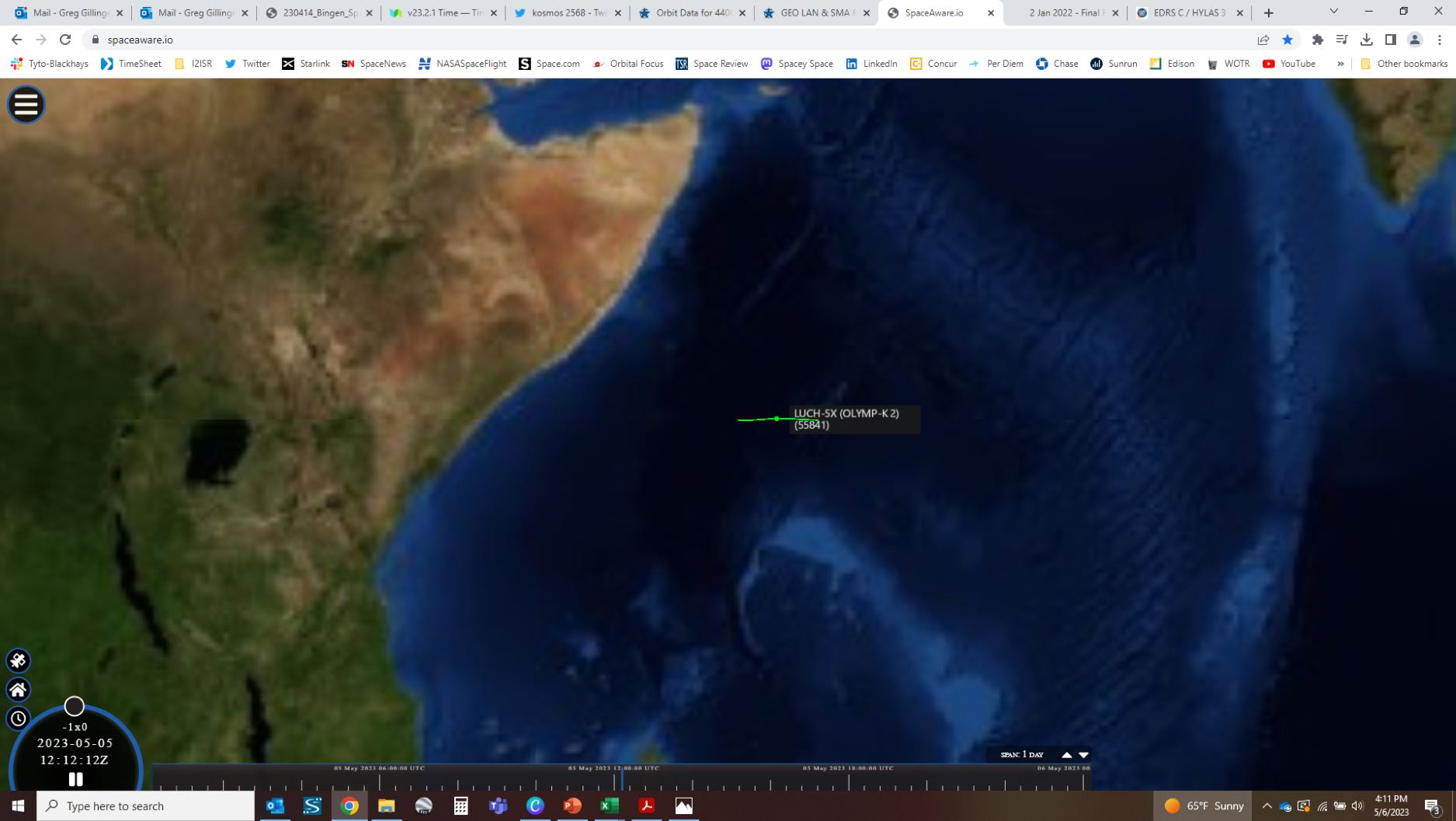Open the SpaceAware hamburger menu
1456x821 pixels.
26,104
